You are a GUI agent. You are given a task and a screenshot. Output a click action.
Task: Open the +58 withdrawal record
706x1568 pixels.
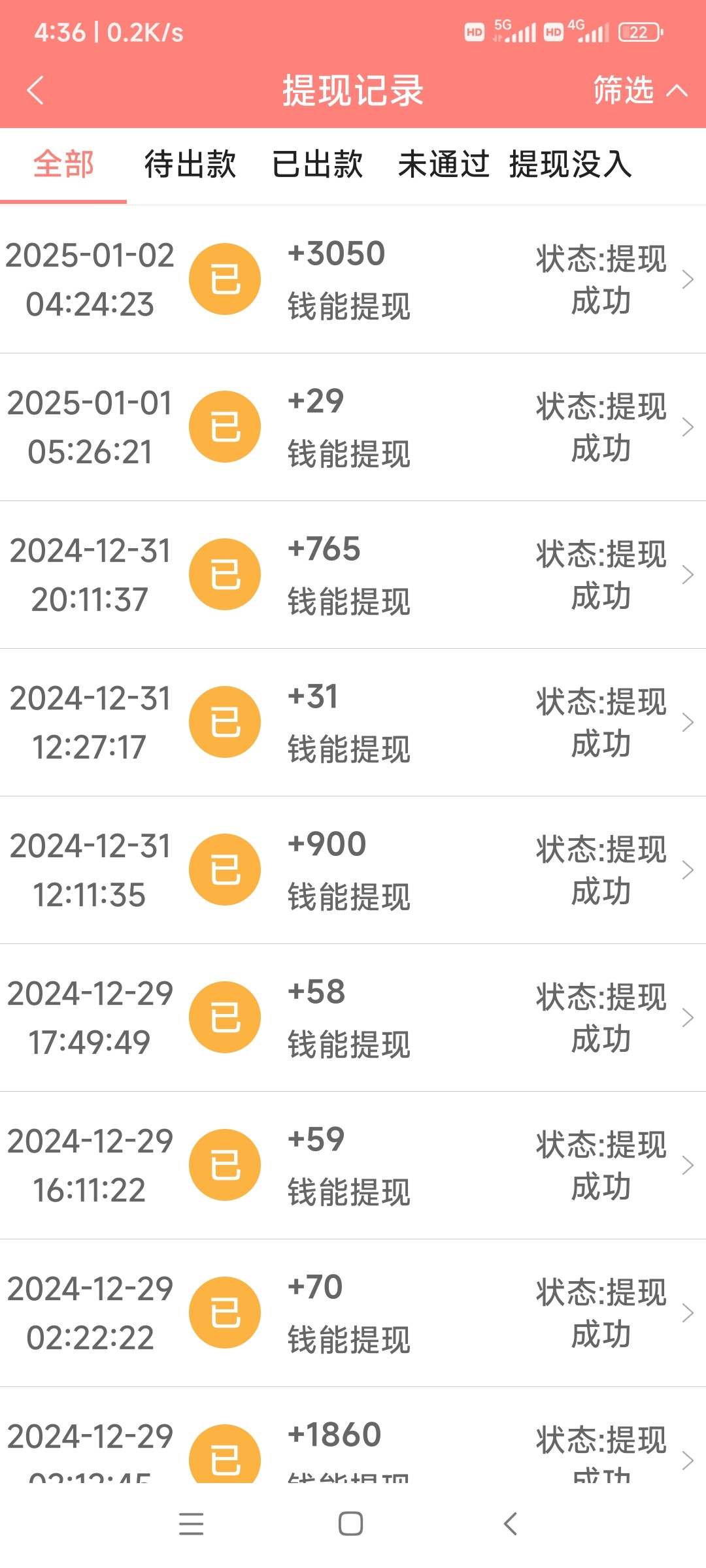point(353,1018)
